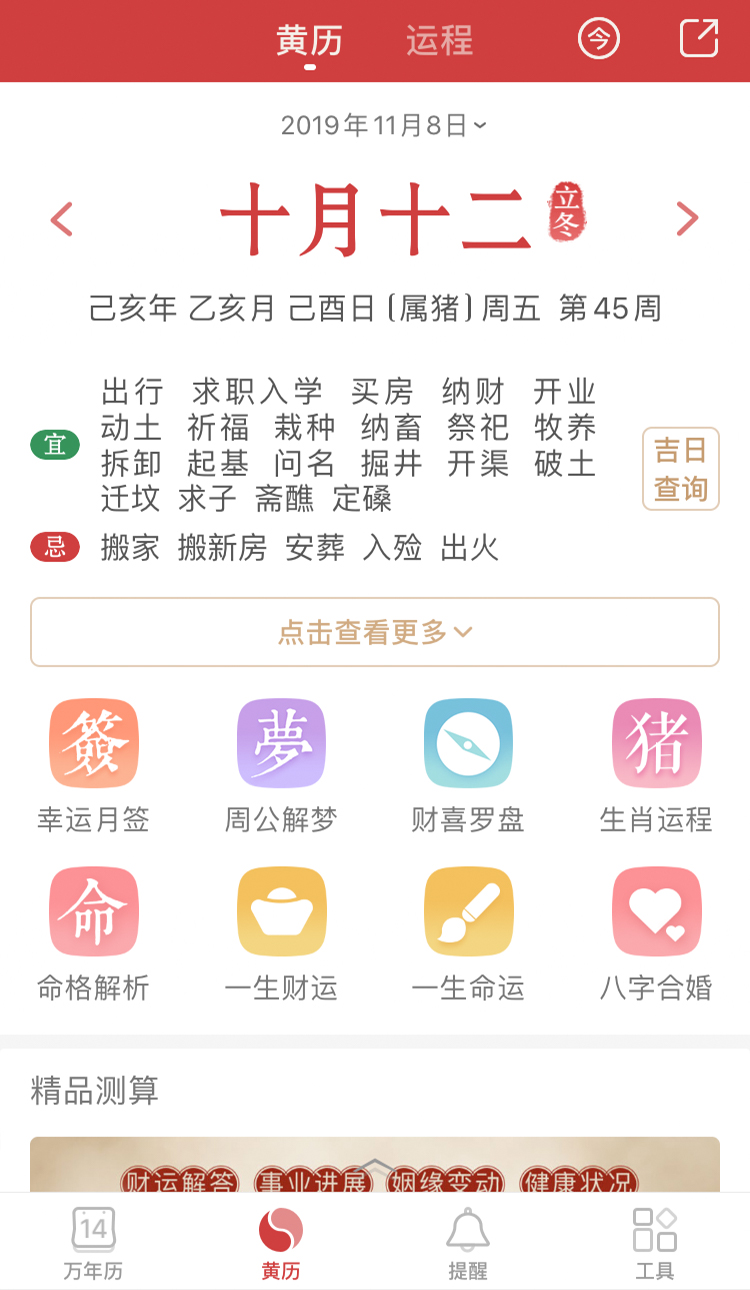
Task: Open the 2019年11月8日 date picker
Action: click(x=384, y=125)
